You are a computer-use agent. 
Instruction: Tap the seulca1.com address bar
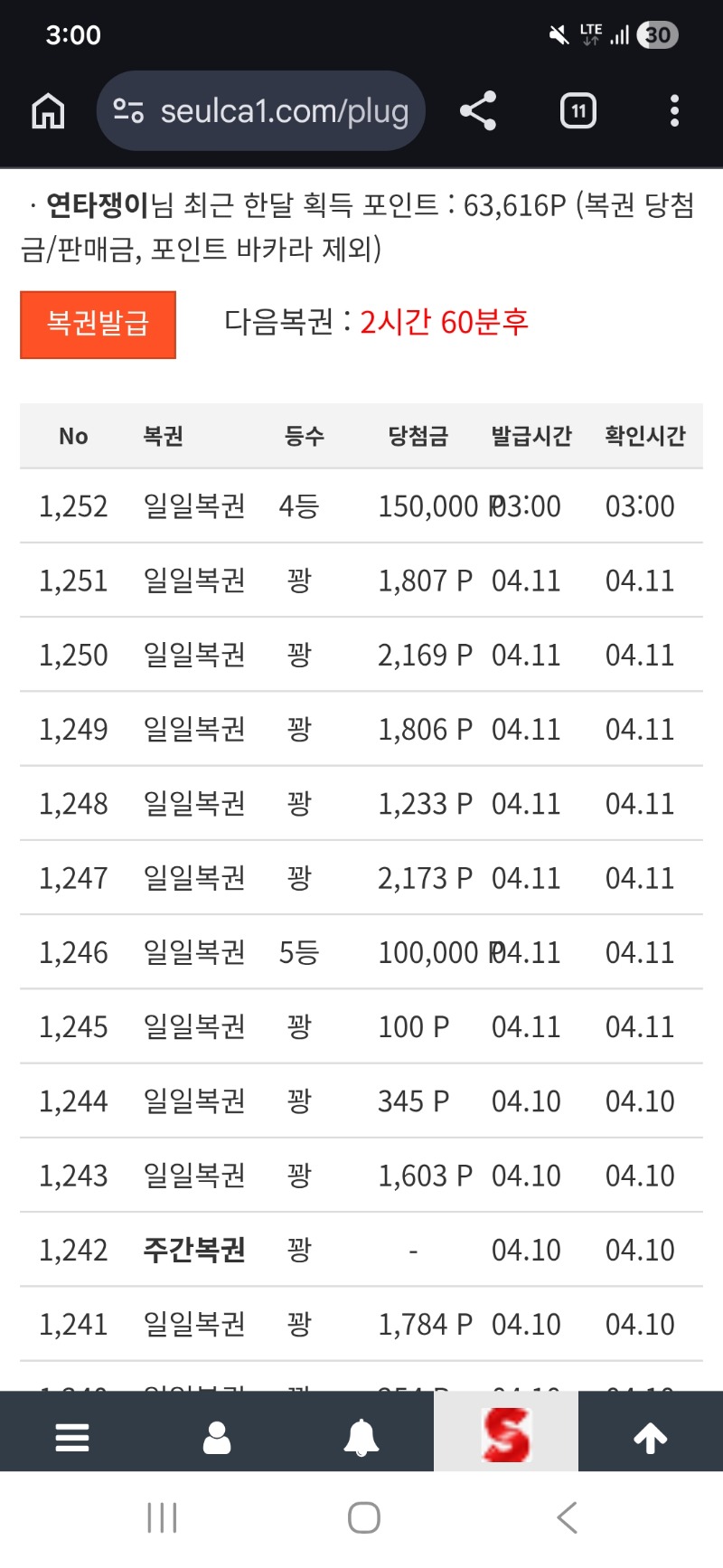click(x=261, y=111)
